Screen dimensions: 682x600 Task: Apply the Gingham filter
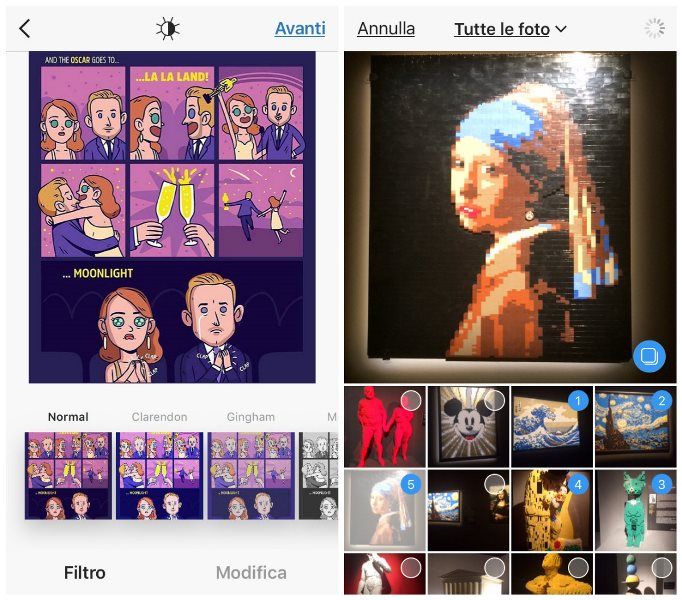click(251, 475)
